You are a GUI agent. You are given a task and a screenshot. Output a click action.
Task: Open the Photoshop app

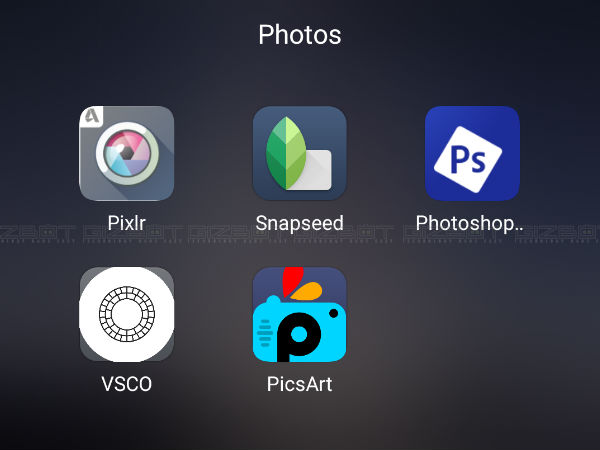click(471, 153)
